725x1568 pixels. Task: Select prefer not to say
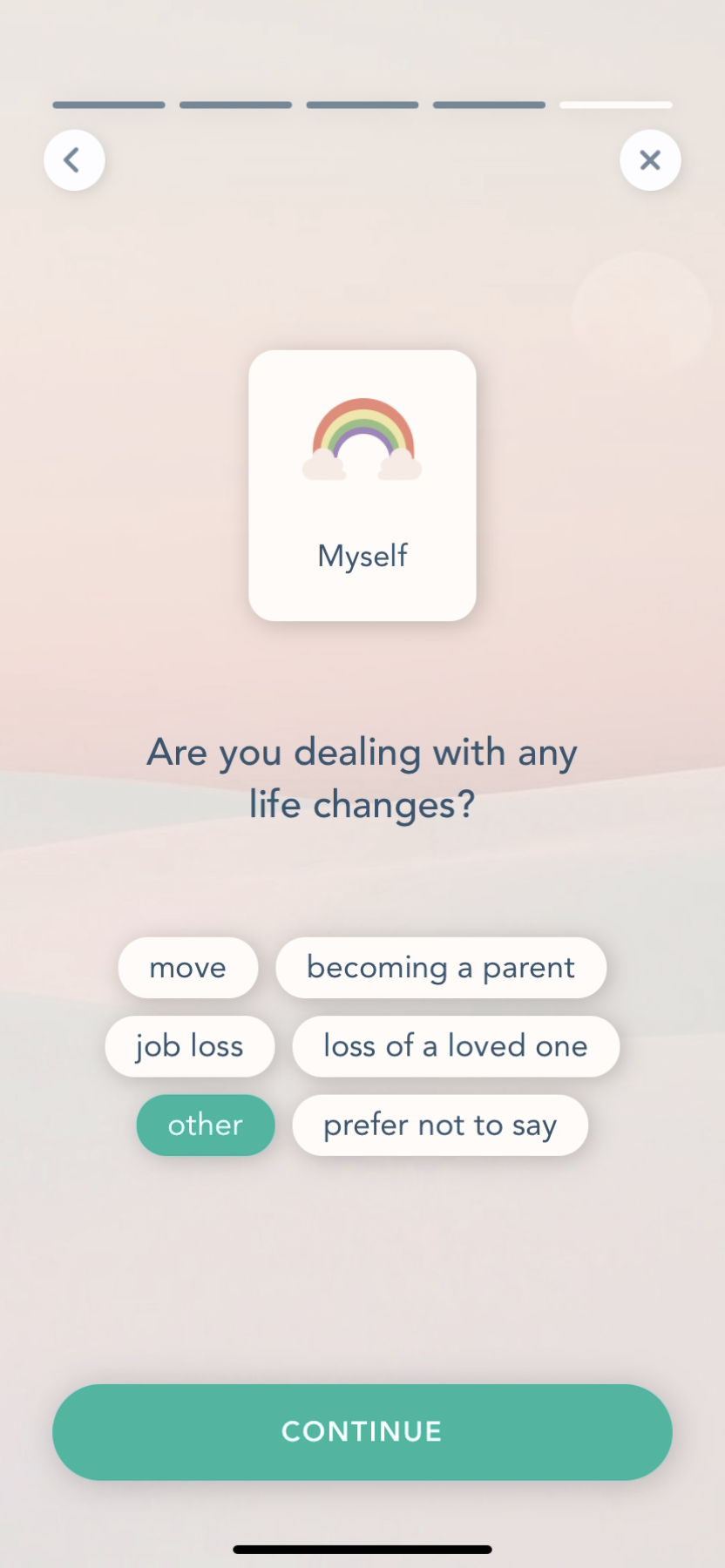click(x=439, y=1125)
